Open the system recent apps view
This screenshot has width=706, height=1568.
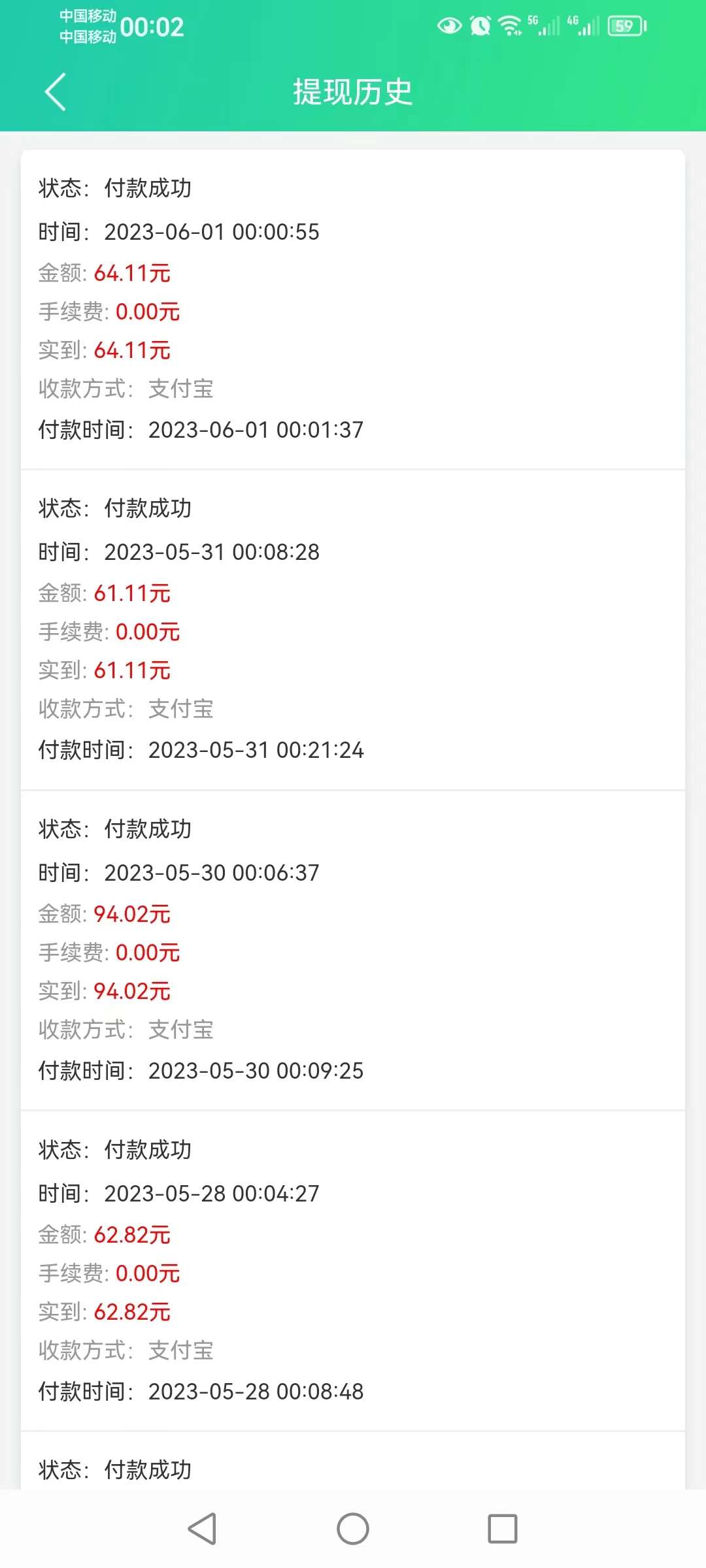[x=503, y=1529]
